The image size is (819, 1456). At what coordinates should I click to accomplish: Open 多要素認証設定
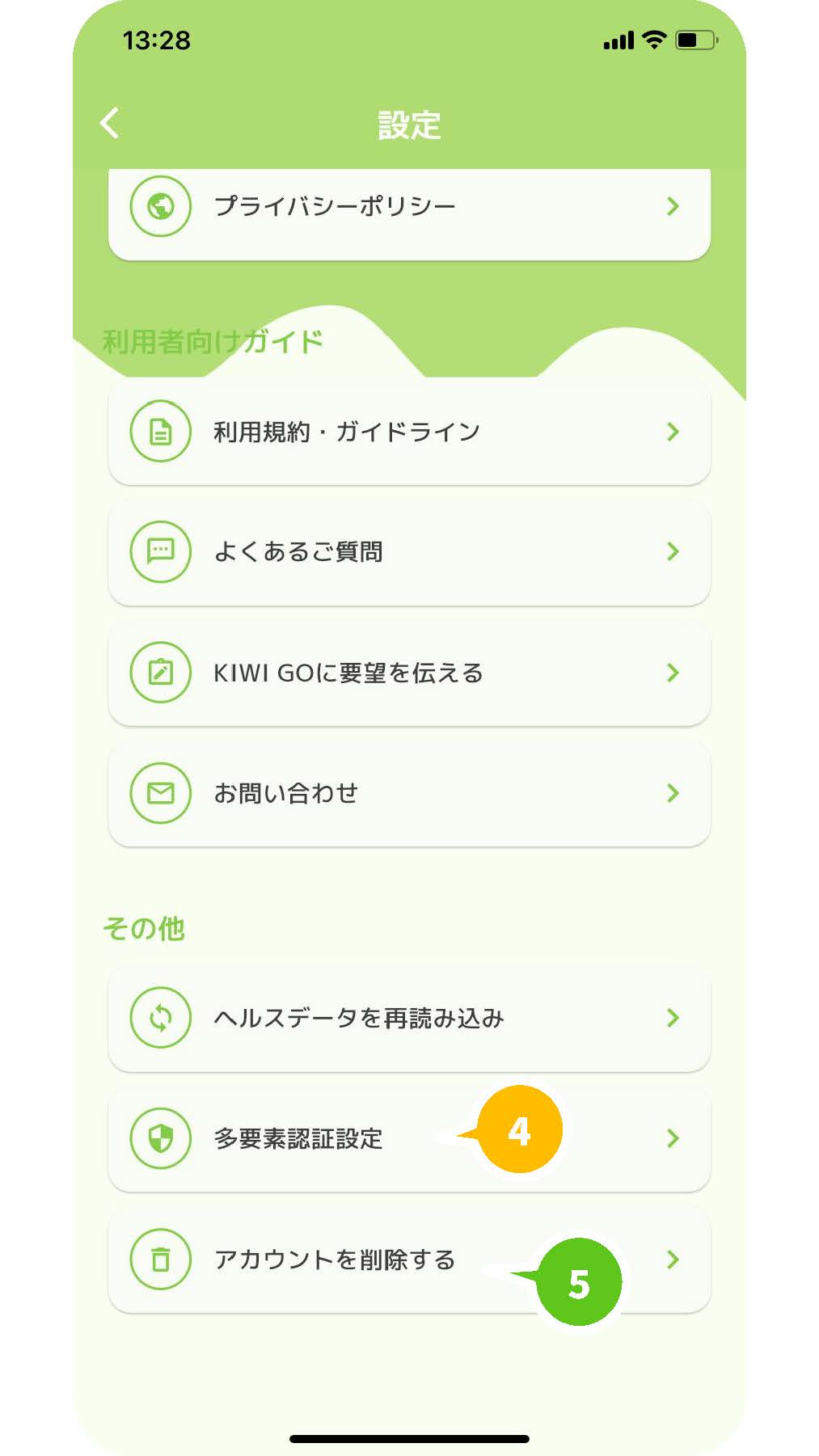409,1138
